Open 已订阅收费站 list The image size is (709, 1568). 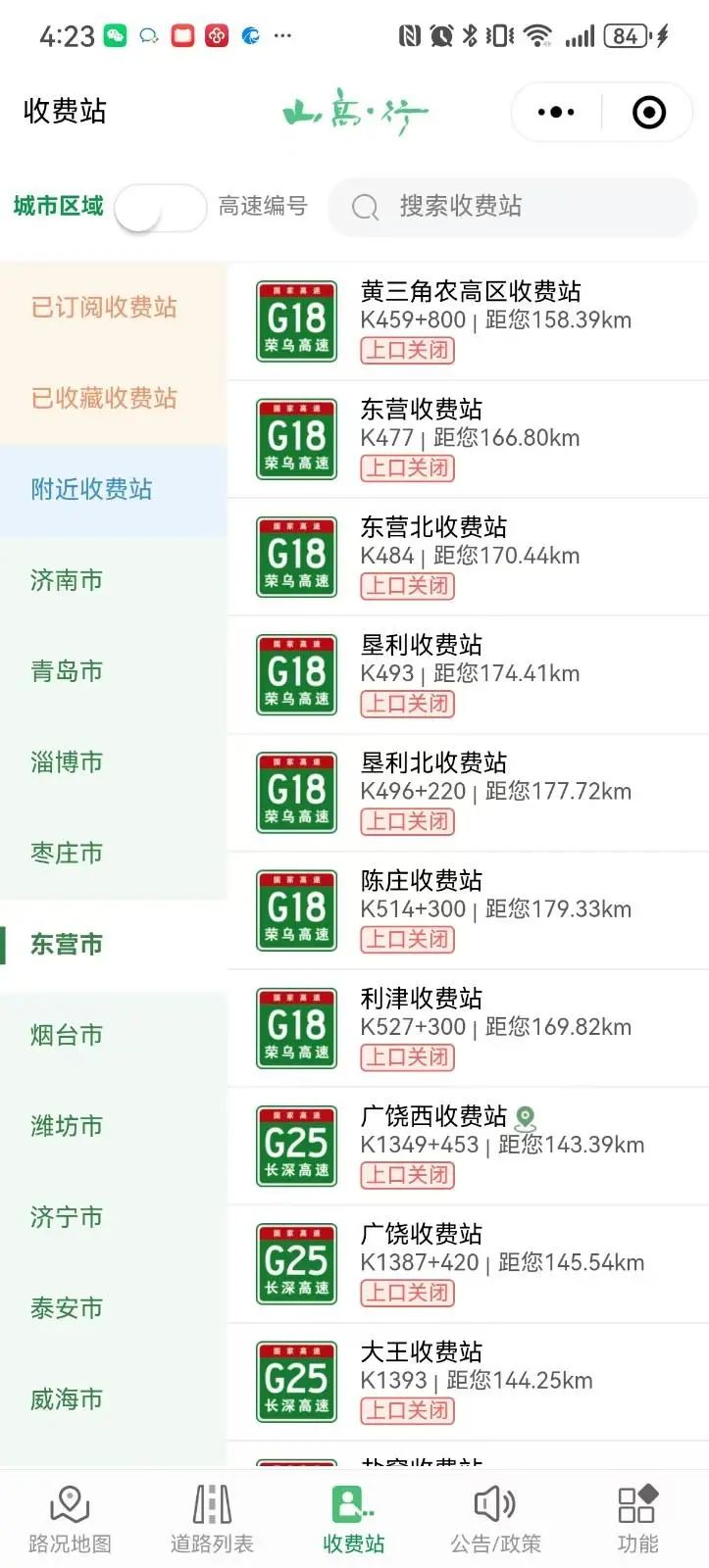[x=104, y=308]
